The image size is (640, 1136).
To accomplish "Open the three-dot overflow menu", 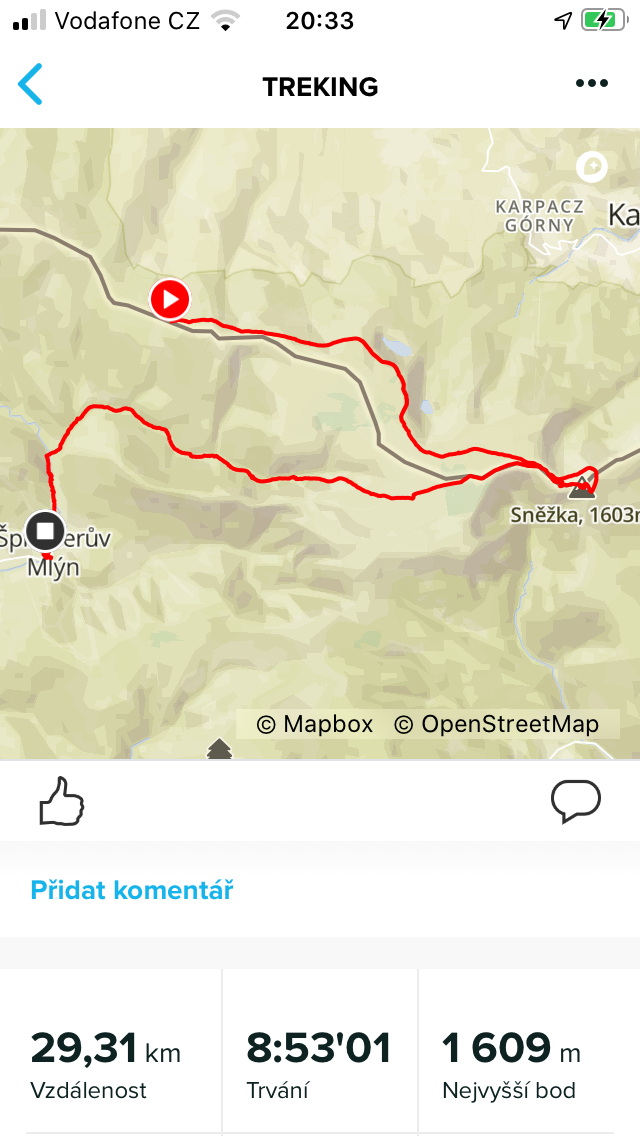I will [591, 83].
